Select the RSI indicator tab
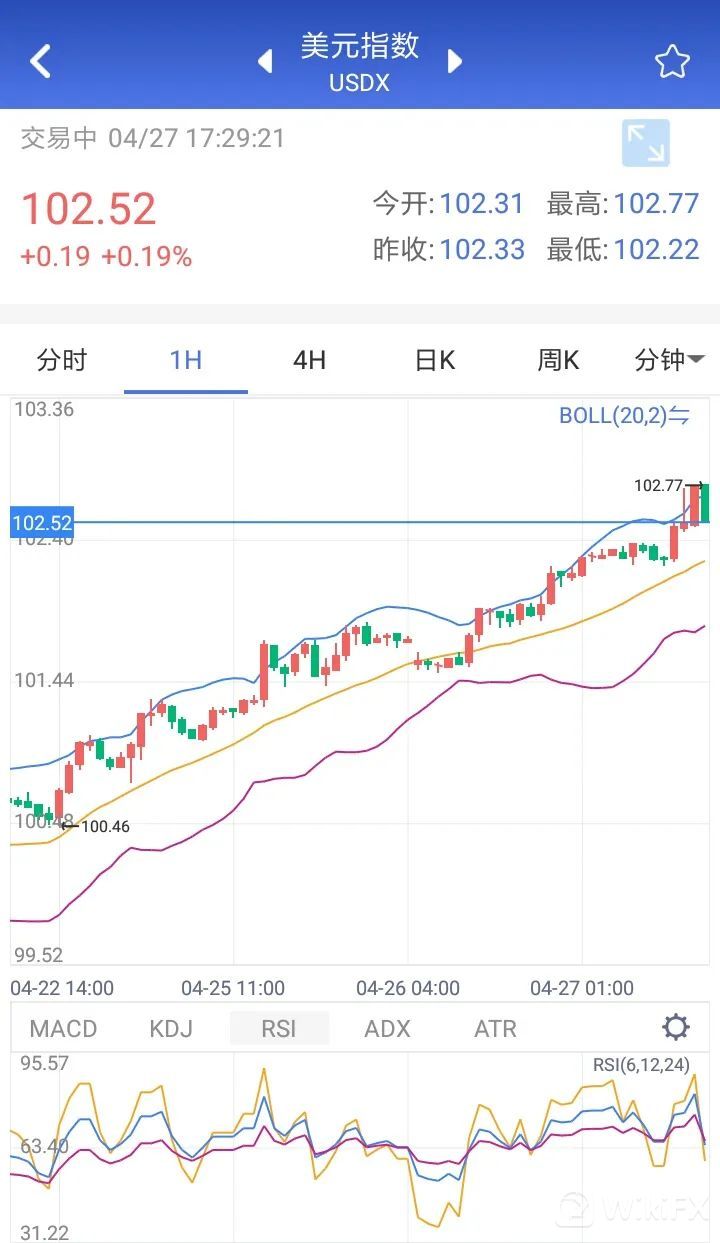The height and width of the screenshot is (1243, 720). pos(279,1028)
